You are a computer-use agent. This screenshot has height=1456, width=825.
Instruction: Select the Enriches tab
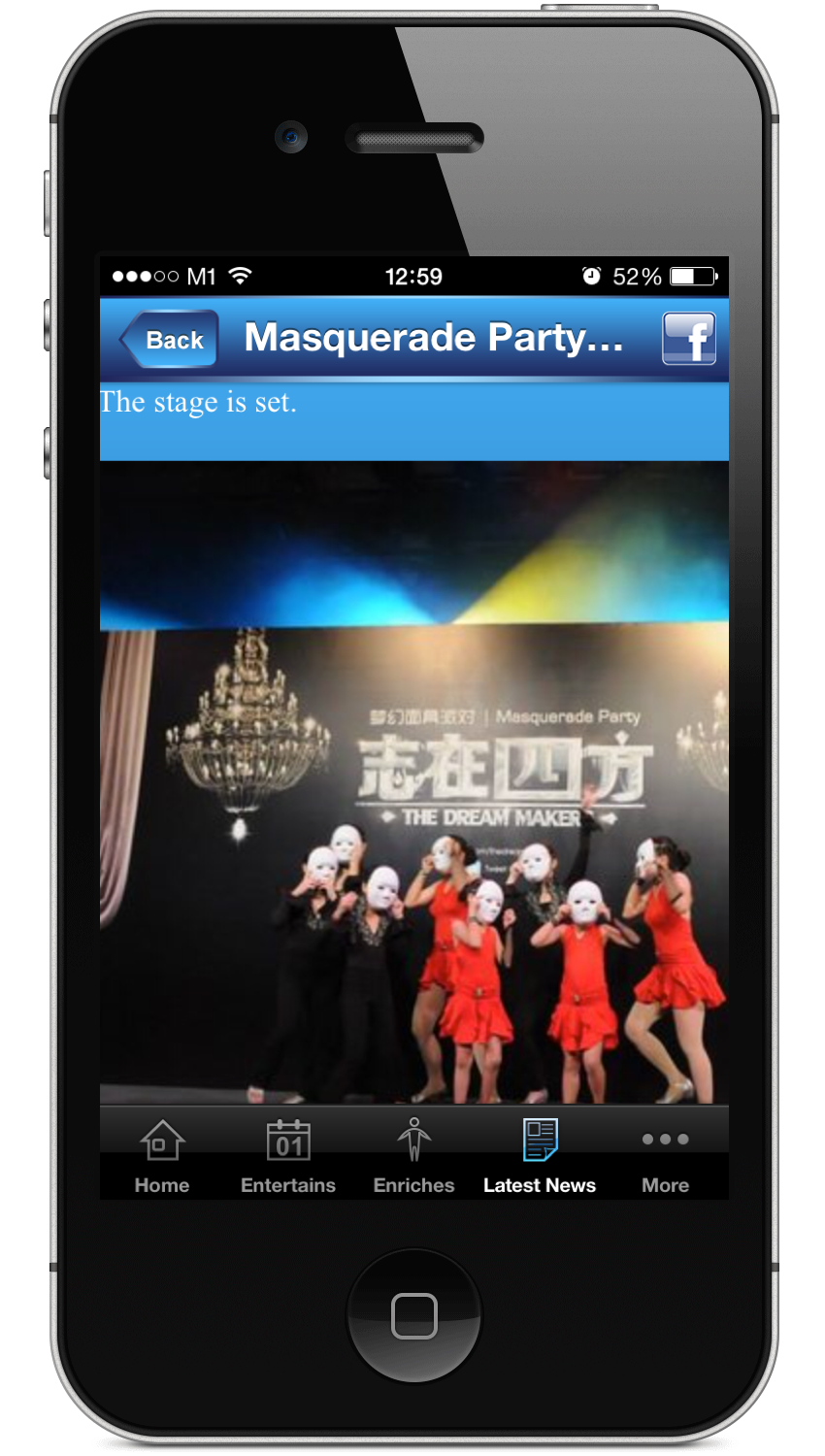tap(414, 1155)
